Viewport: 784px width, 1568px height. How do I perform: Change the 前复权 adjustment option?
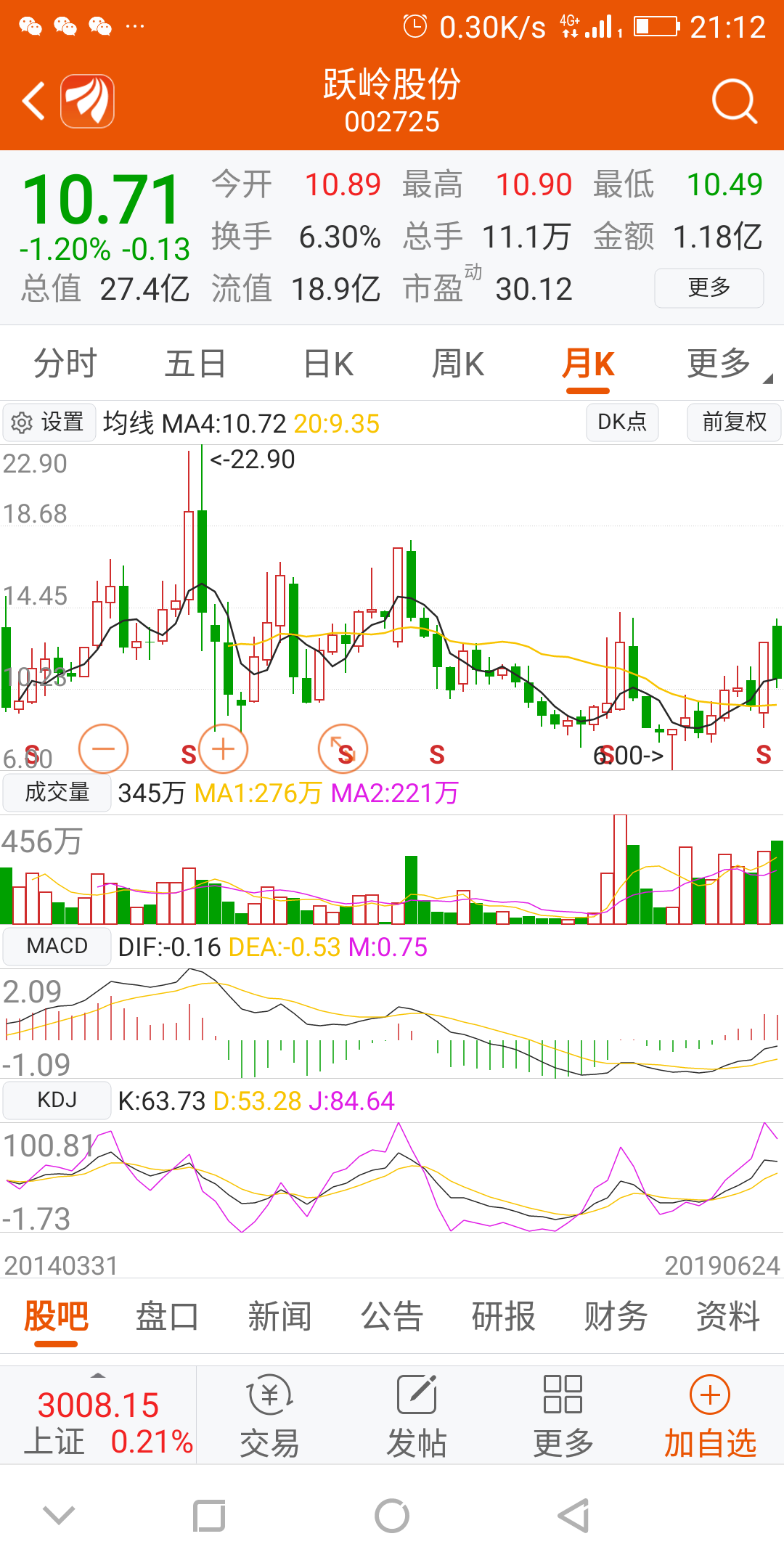[734, 422]
